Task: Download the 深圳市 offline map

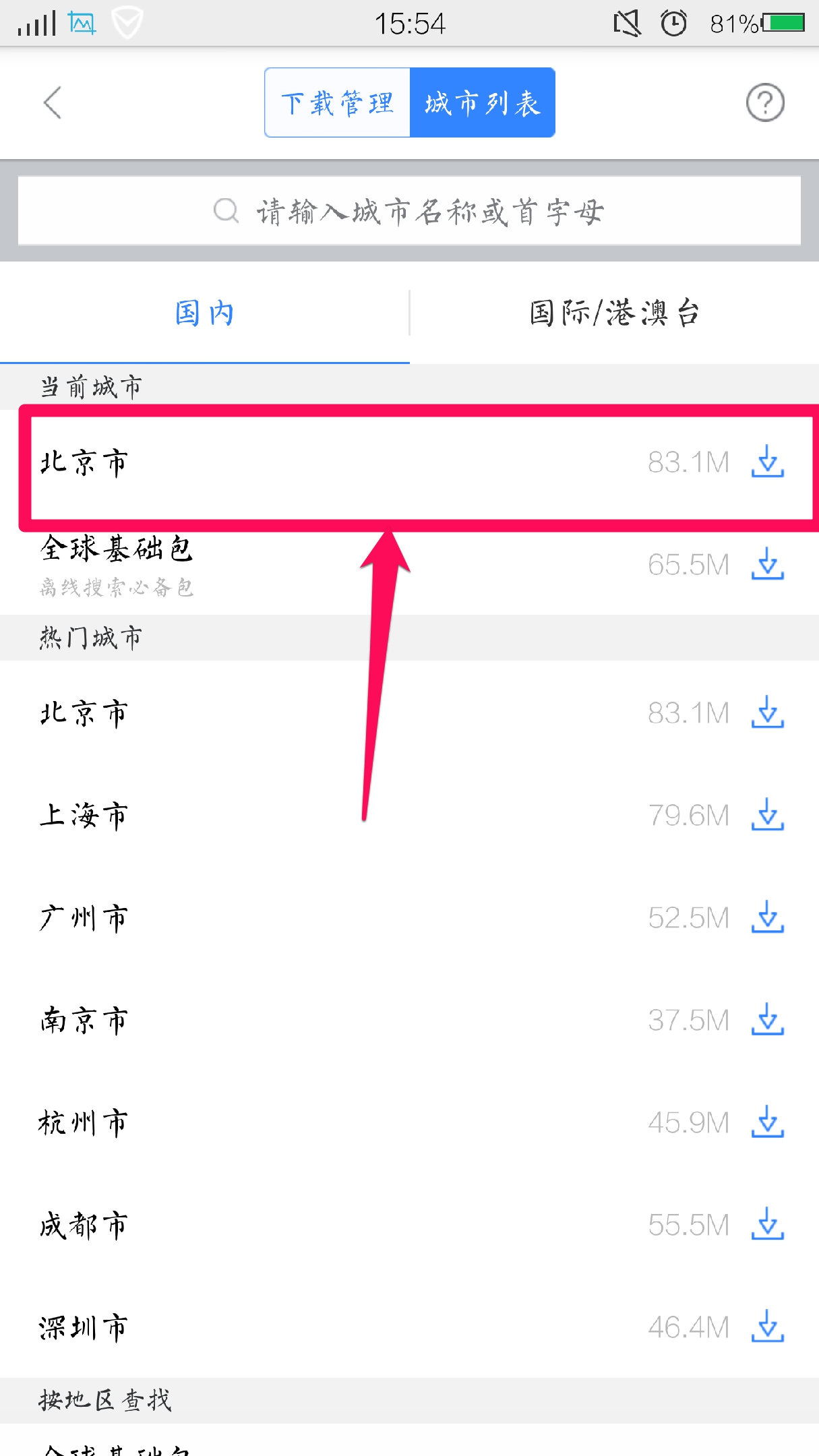Action: (767, 1327)
